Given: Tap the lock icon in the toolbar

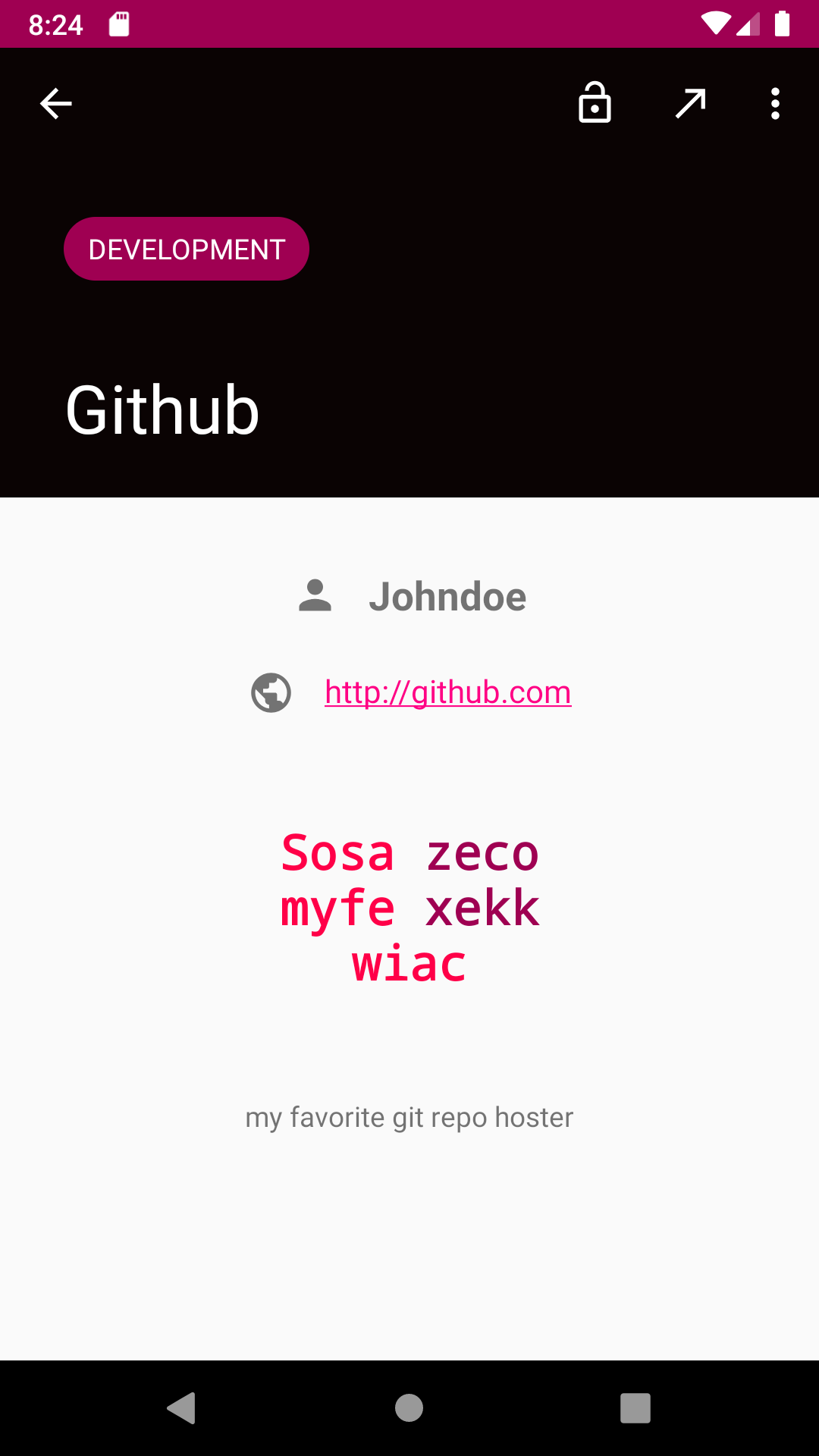Looking at the screenshot, I should pyautogui.click(x=595, y=103).
